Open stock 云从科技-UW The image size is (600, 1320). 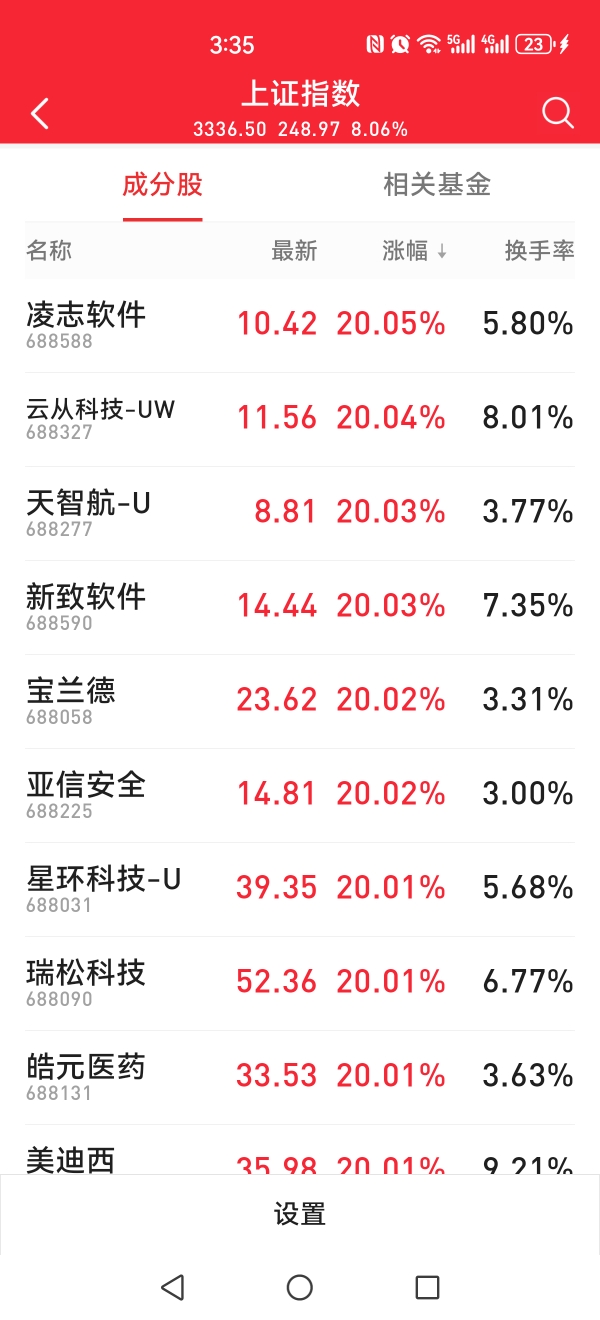300,419
